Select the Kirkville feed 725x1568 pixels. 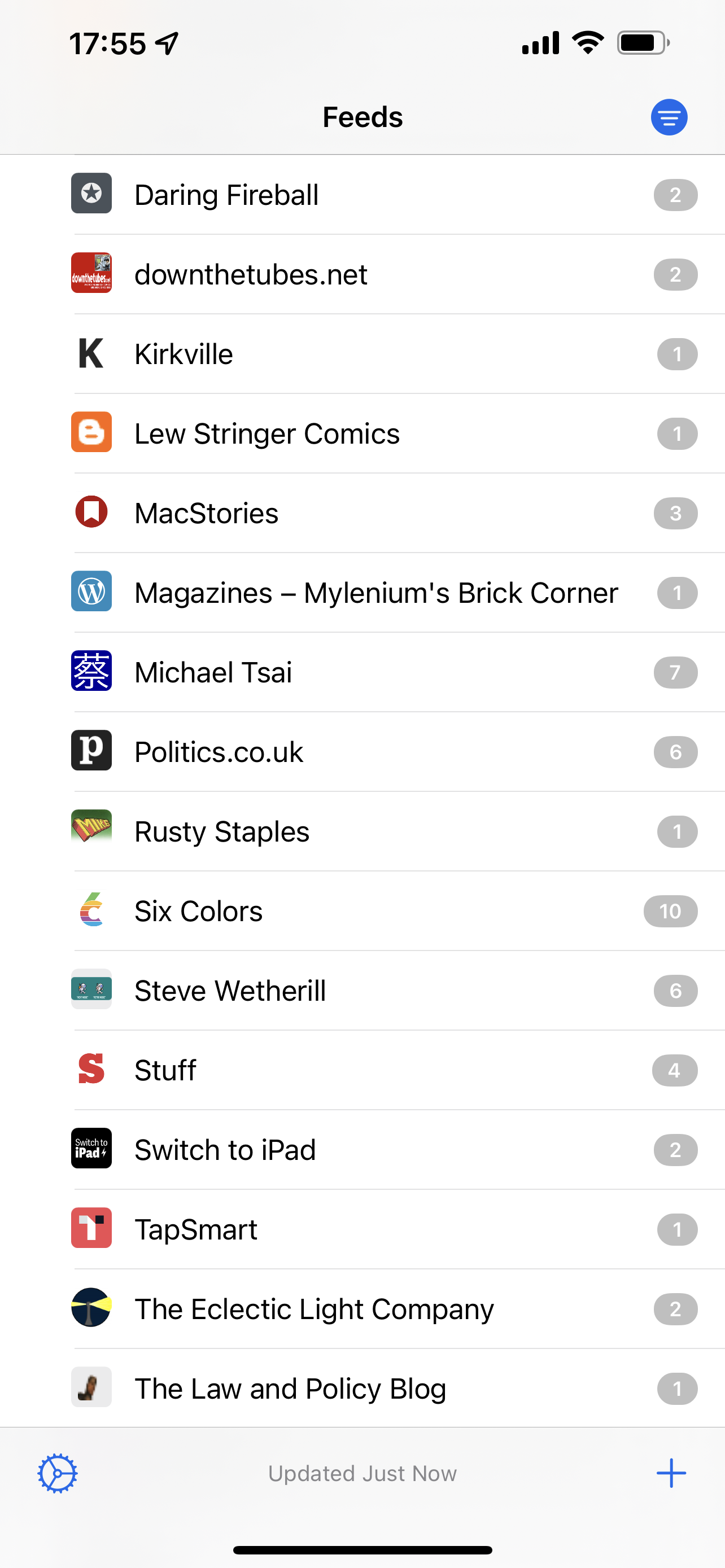point(363,354)
